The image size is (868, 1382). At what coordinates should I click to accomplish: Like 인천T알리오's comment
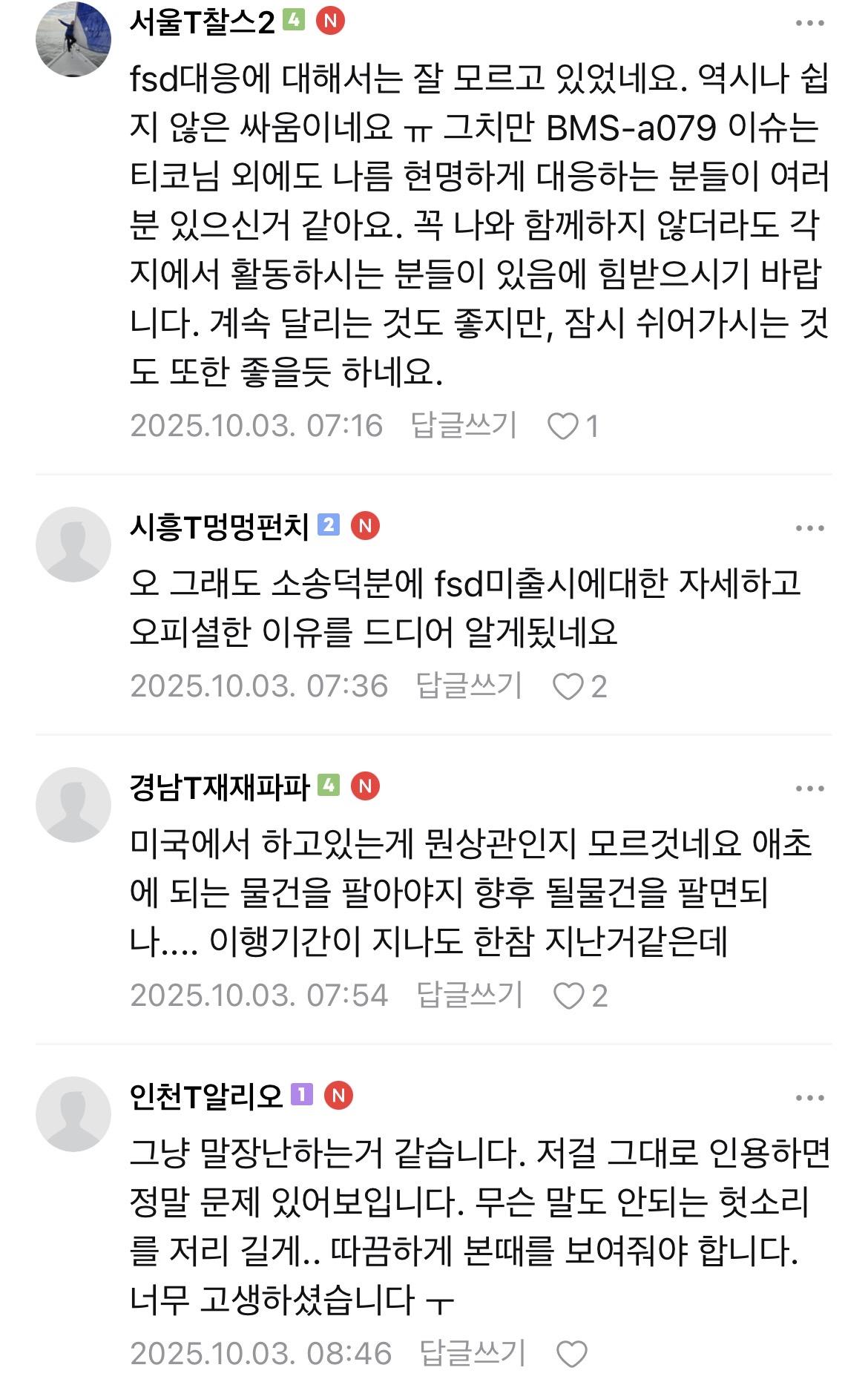[572, 1354]
